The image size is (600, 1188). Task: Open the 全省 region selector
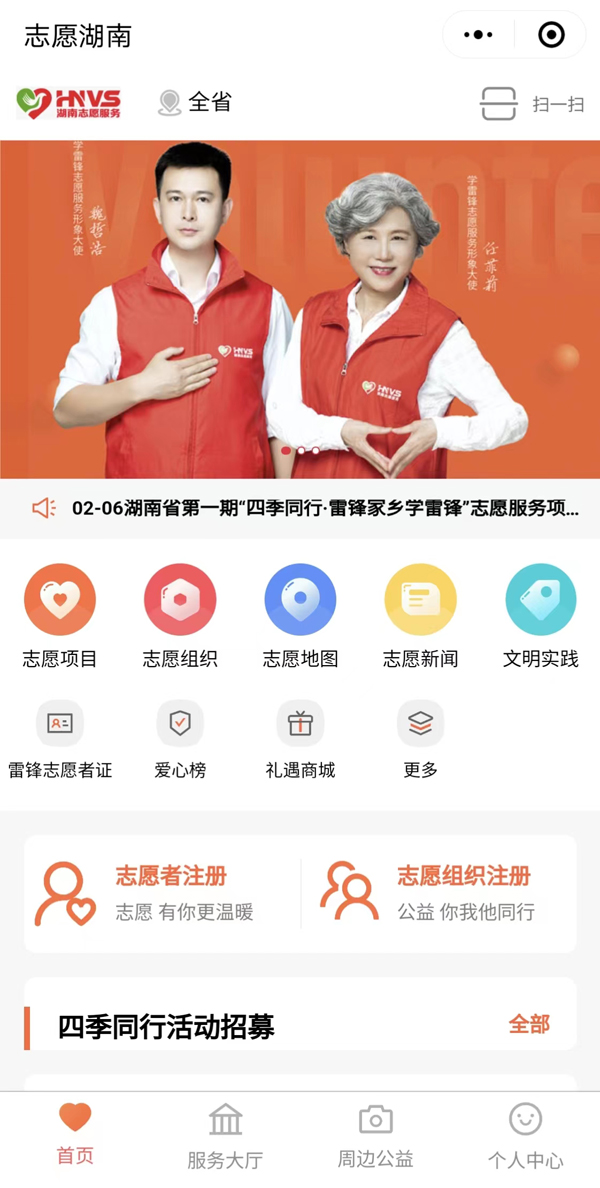pos(195,102)
